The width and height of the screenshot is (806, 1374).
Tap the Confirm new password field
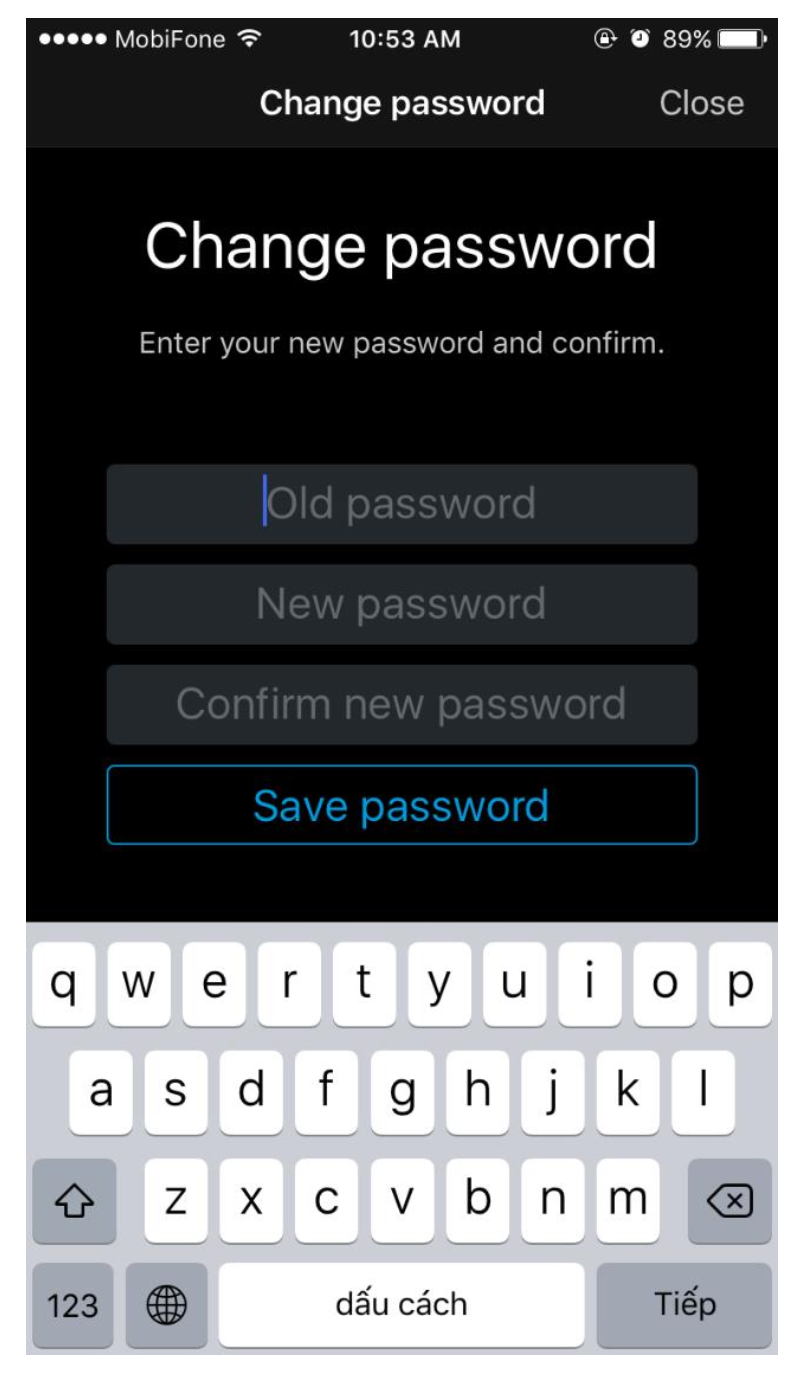(x=401, y=704)
